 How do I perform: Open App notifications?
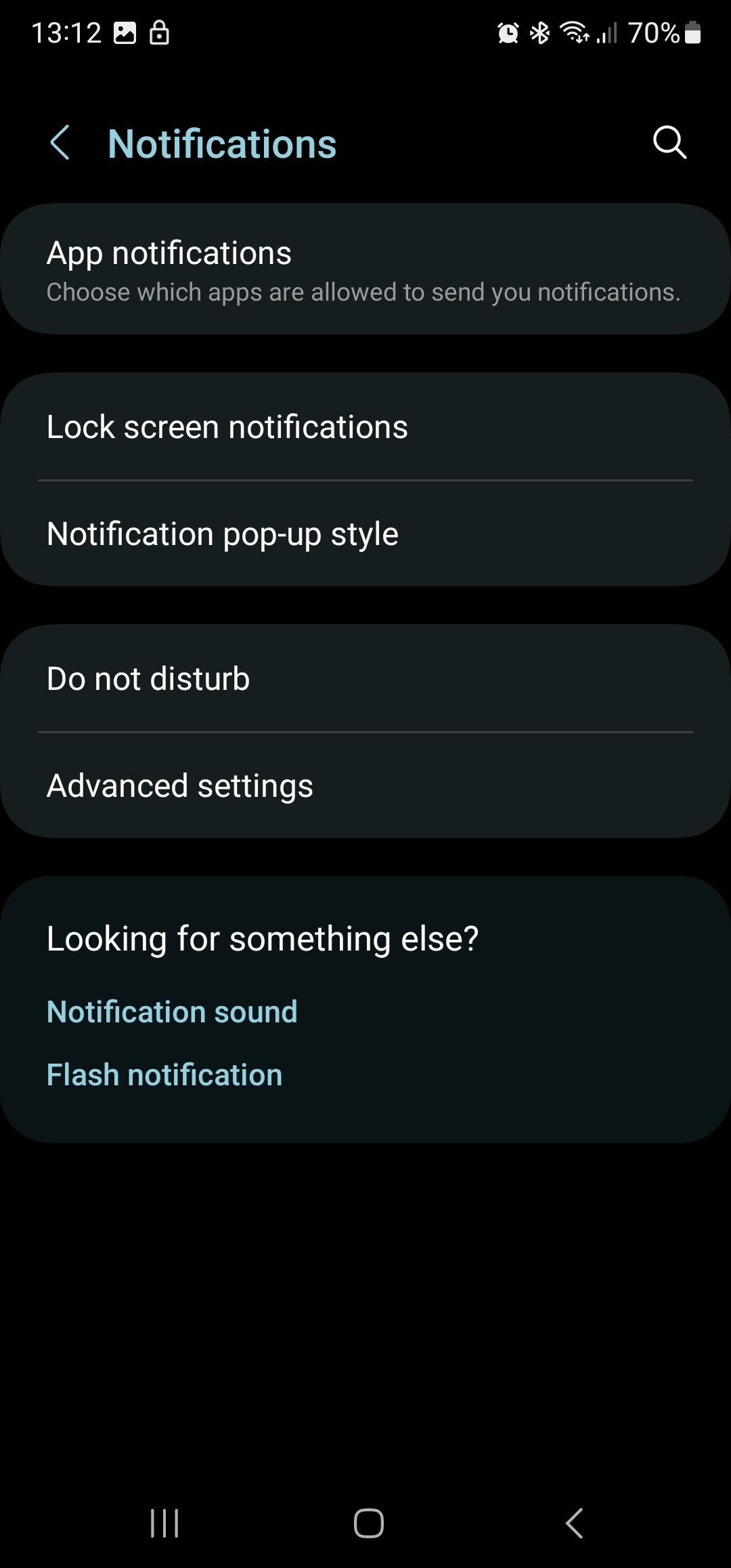pyautogui.click(x=365, y=269)
